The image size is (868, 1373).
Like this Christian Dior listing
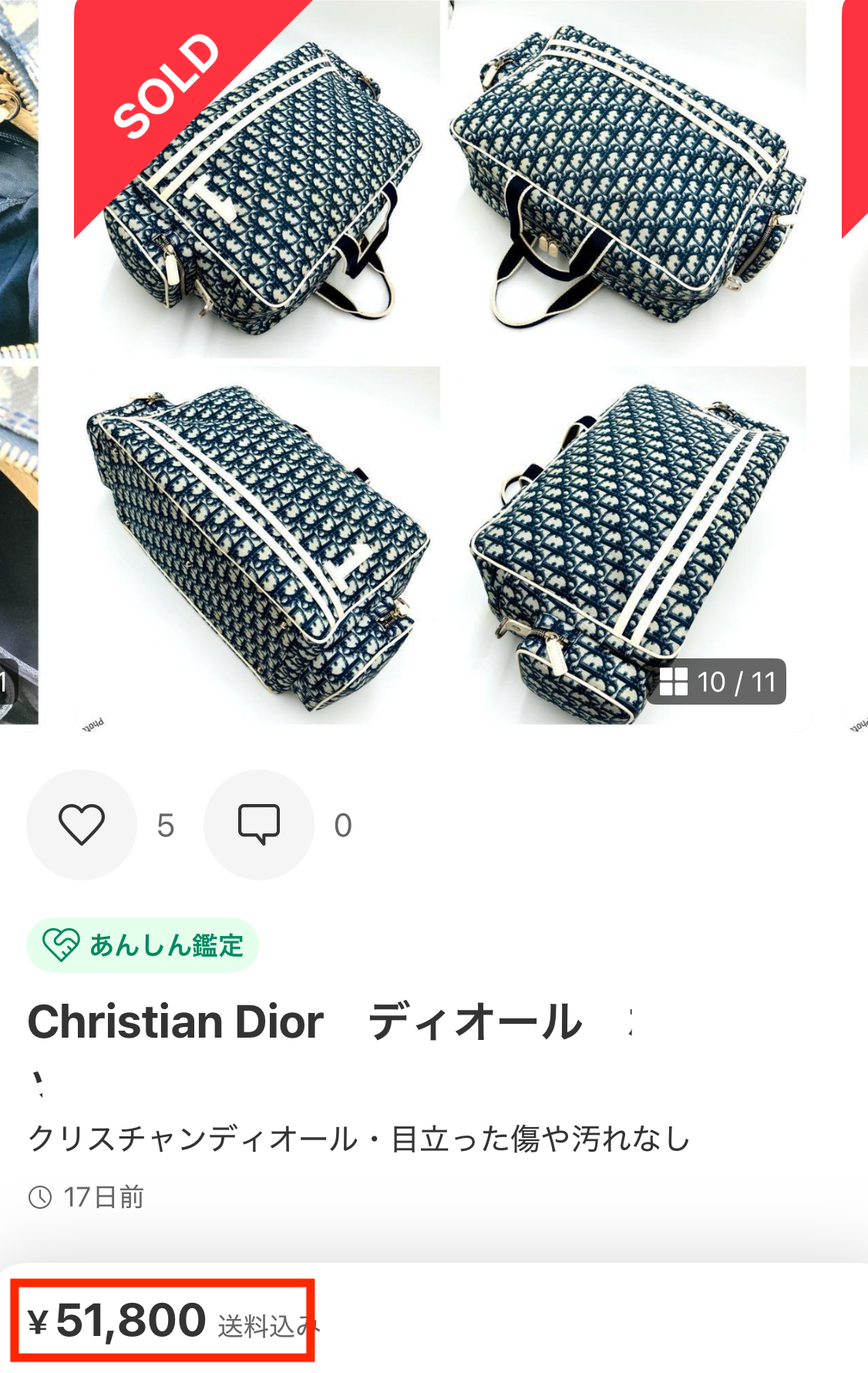[x=82, y=824]
